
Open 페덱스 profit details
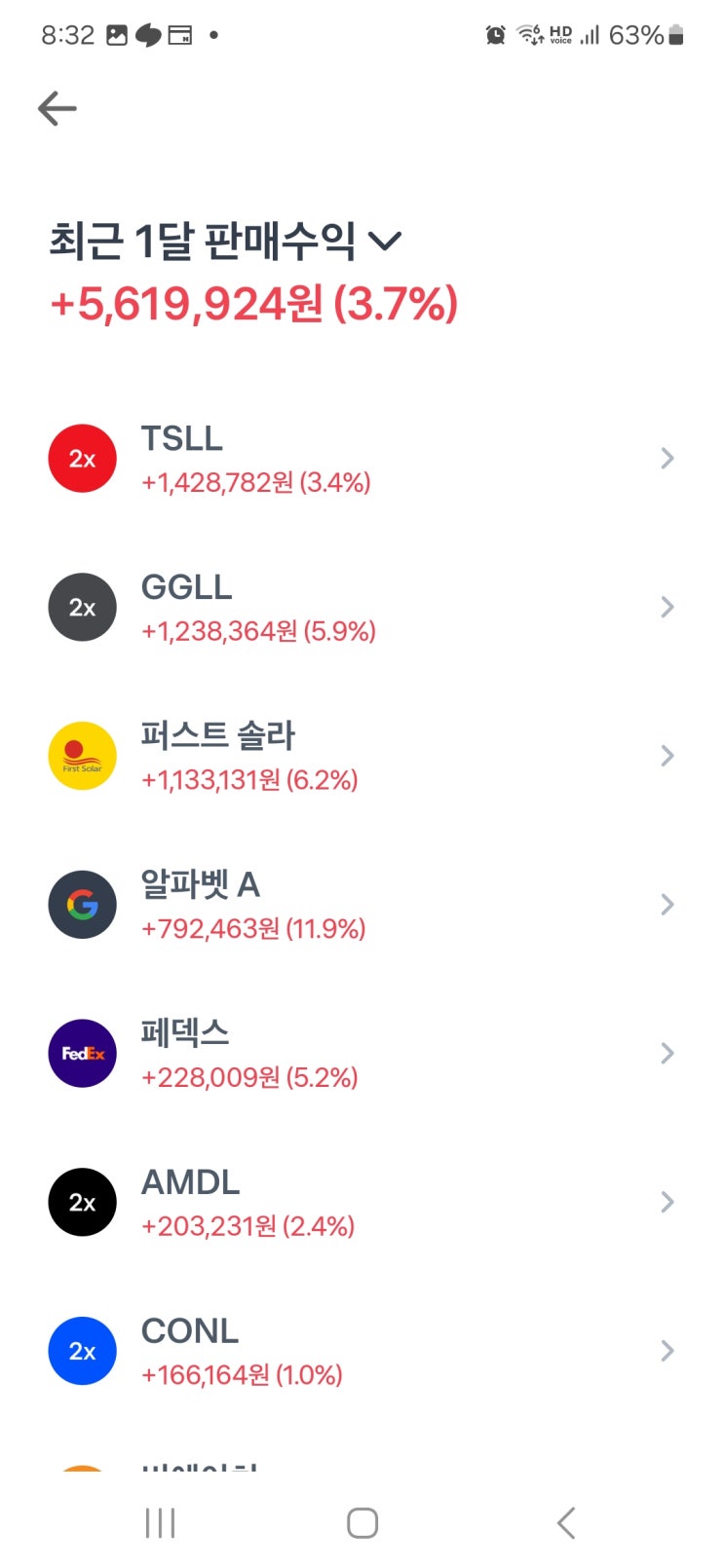point(361,1054)
